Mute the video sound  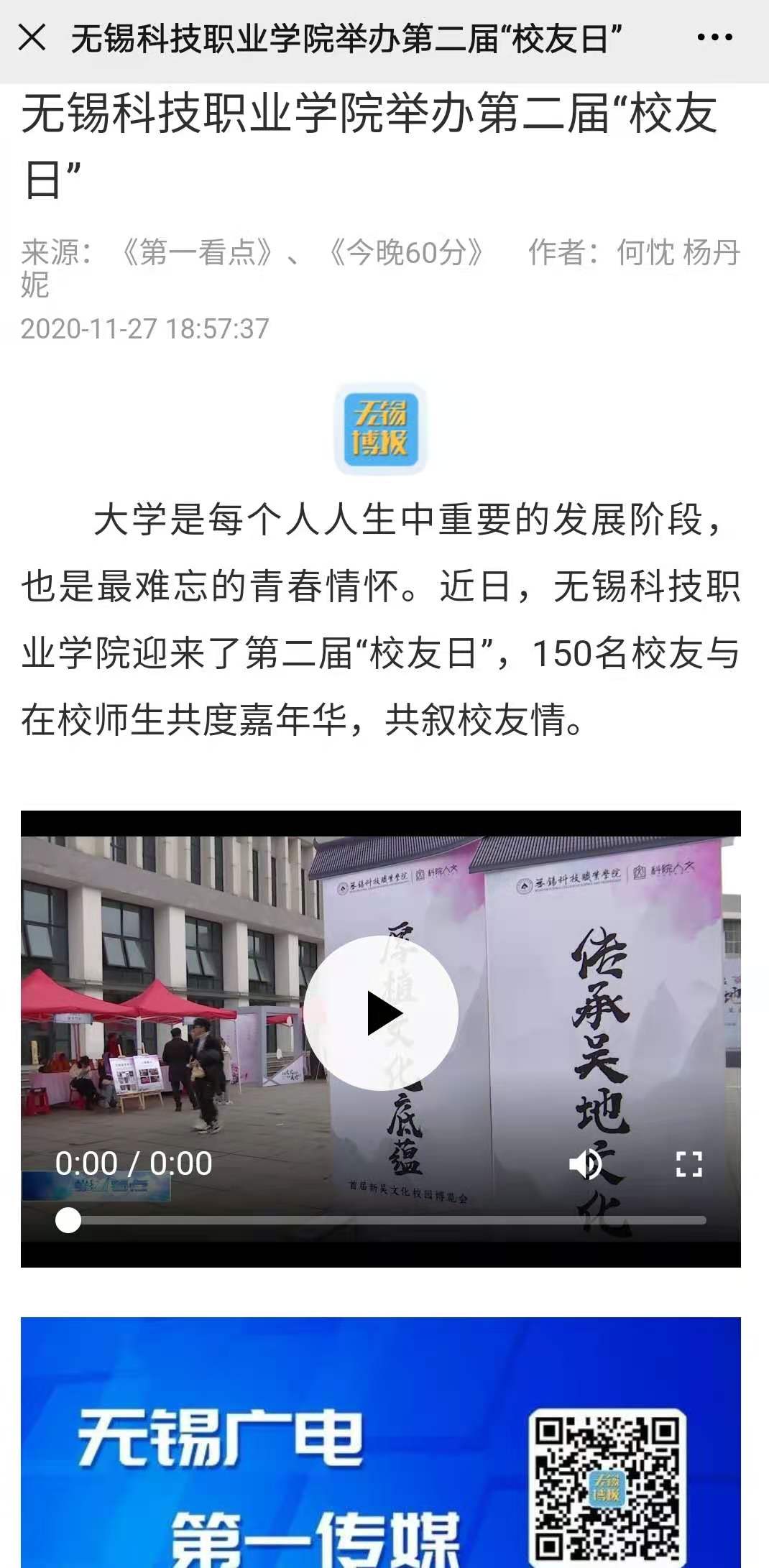tap(586, 1163)
